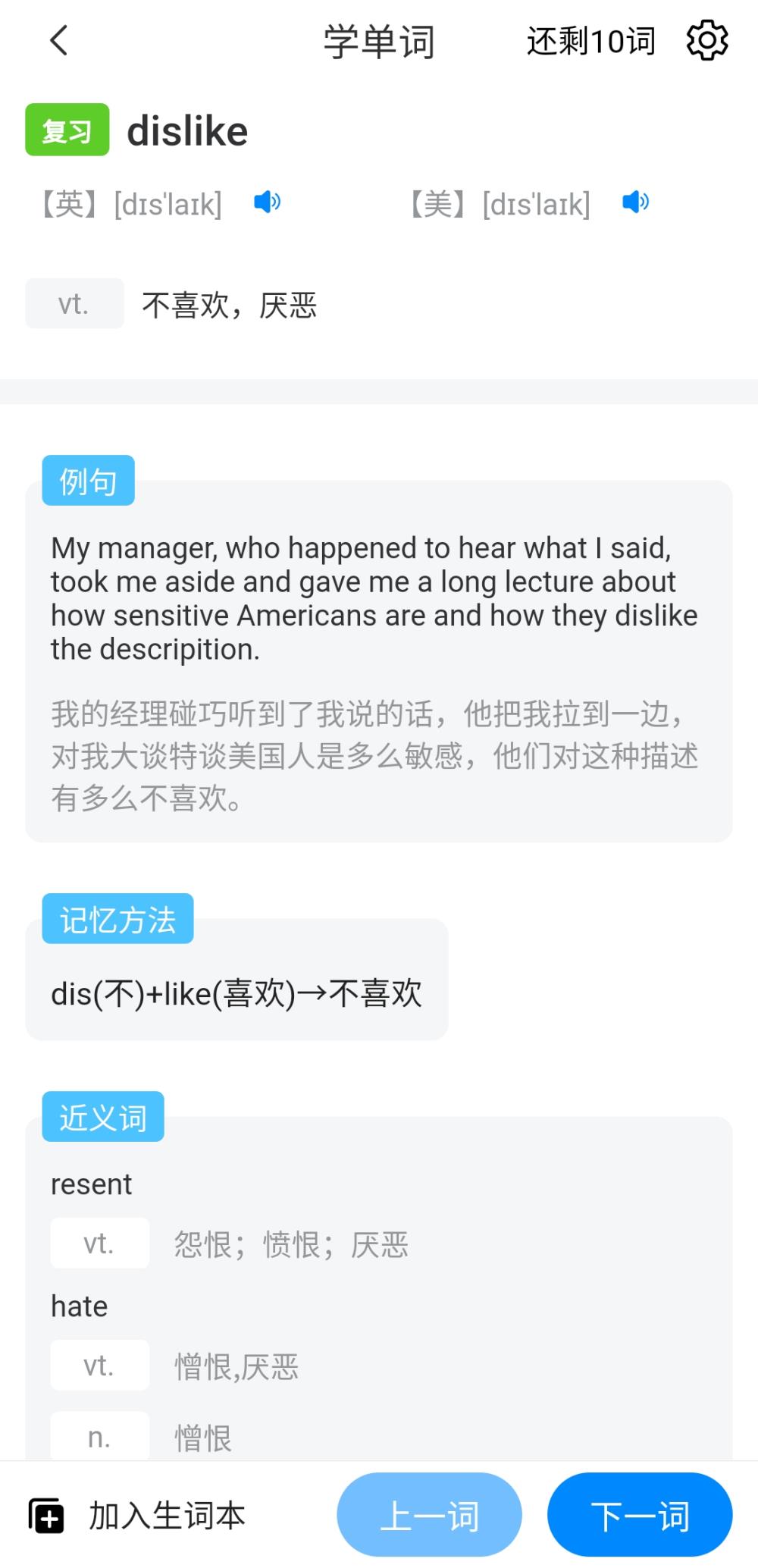Go back using the top-left arrow
758x1568 pixels.
[x=59, y=41]
